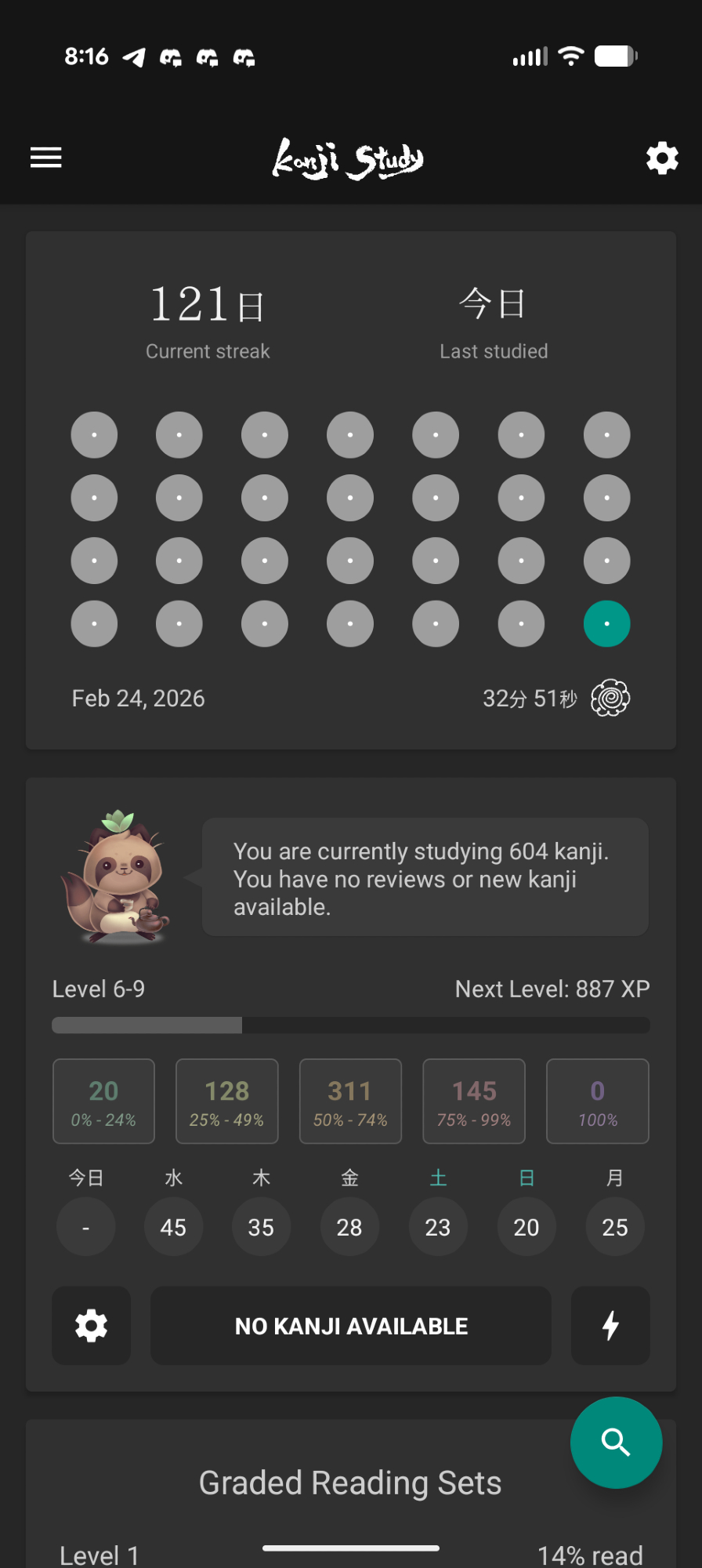Open app settings gear in header

tap(662, 158)
